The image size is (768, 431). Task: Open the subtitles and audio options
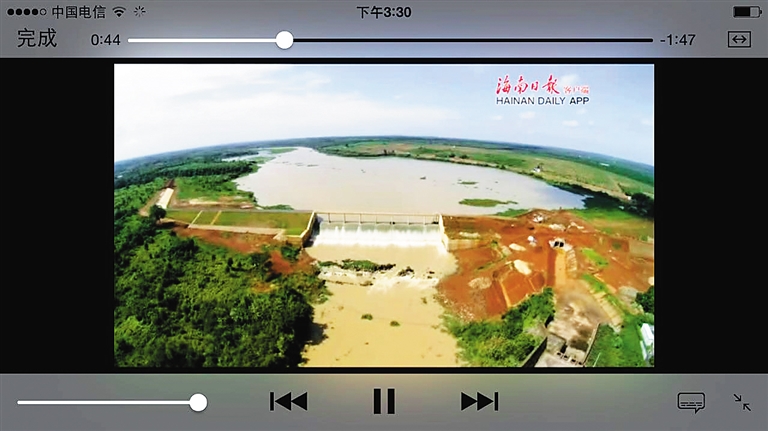pos(691,402)
